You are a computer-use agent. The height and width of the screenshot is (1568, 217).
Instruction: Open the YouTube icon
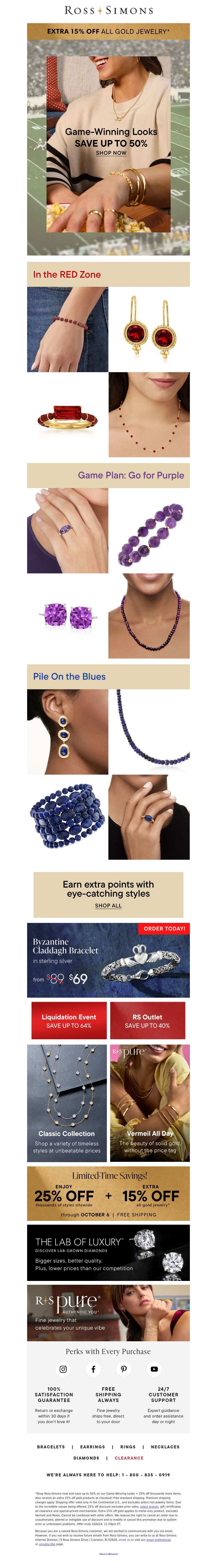(154, 1369)
